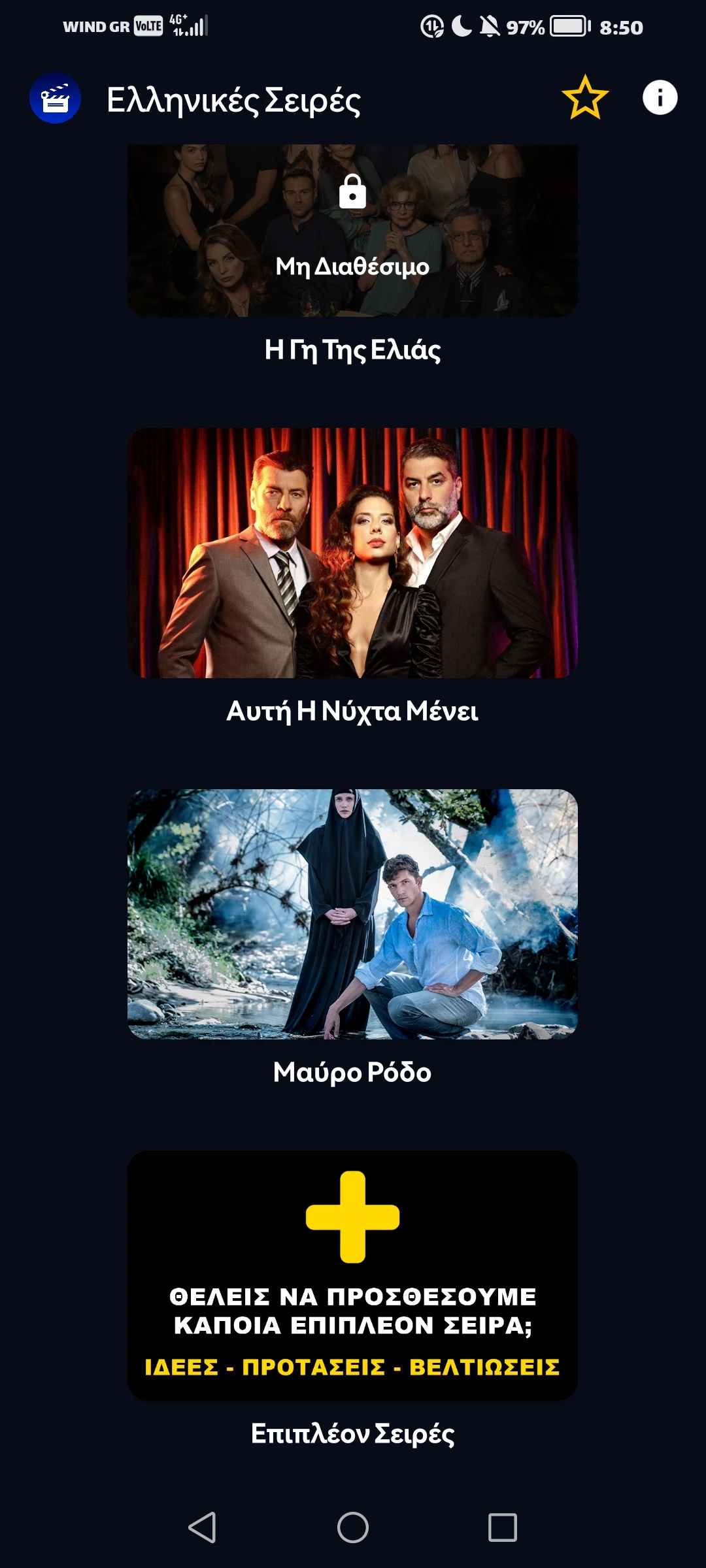Toggle favorites with the star outline
The image size is (706, 1568).
coord(585,97)
